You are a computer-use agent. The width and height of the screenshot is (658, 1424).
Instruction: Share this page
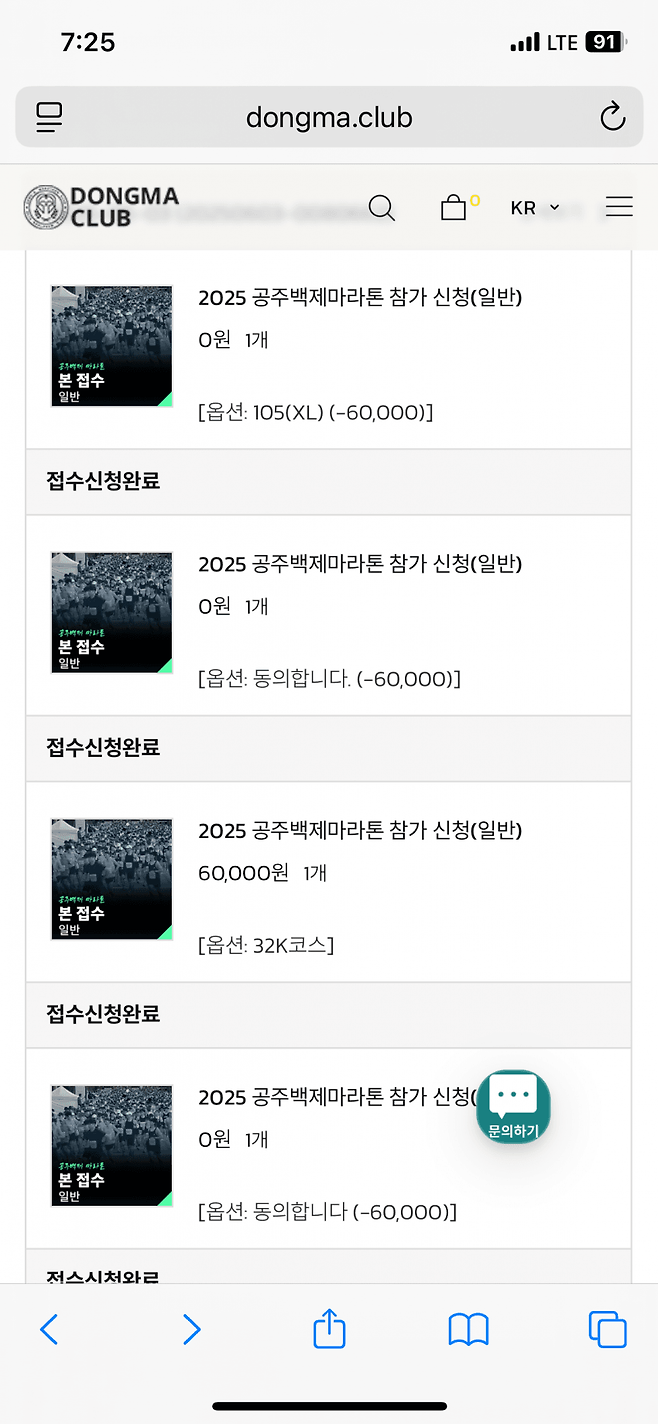point(329,1329)
